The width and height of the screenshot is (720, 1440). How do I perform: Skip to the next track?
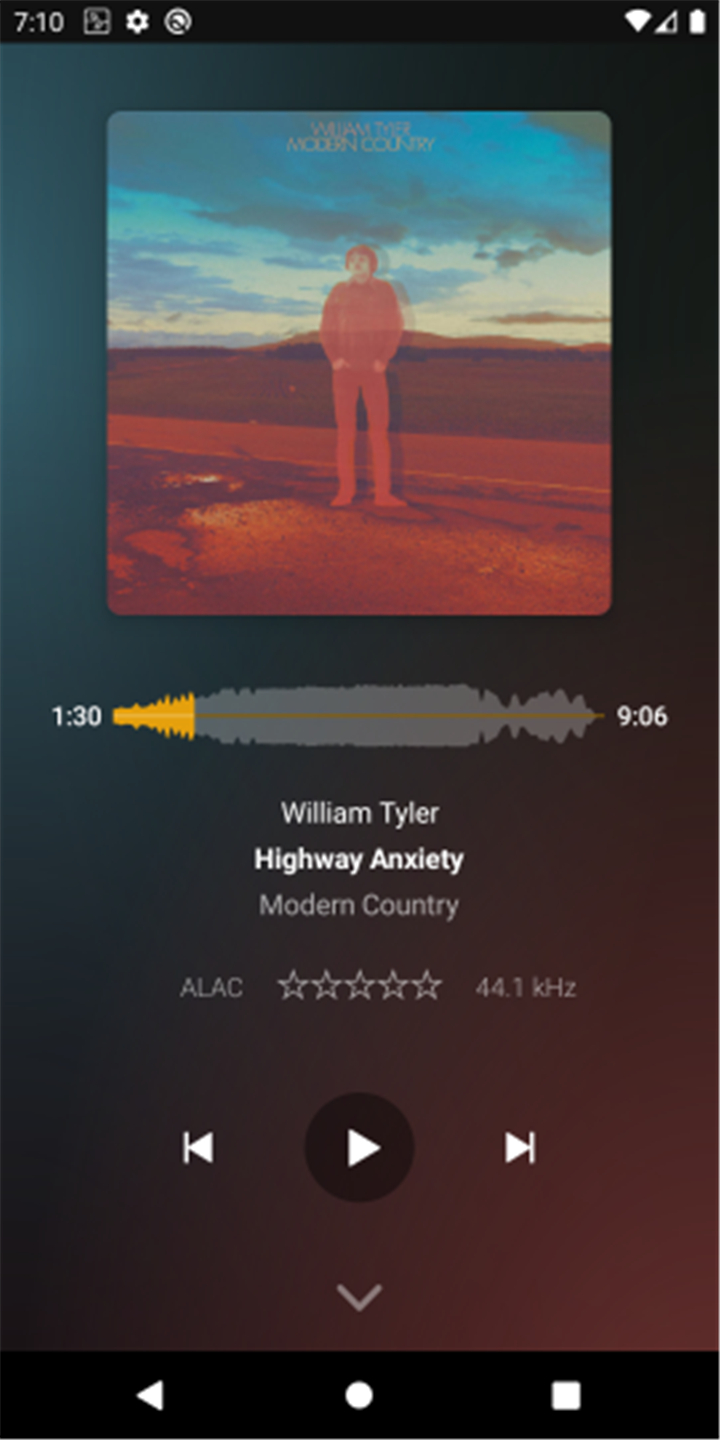[520, 1148]
